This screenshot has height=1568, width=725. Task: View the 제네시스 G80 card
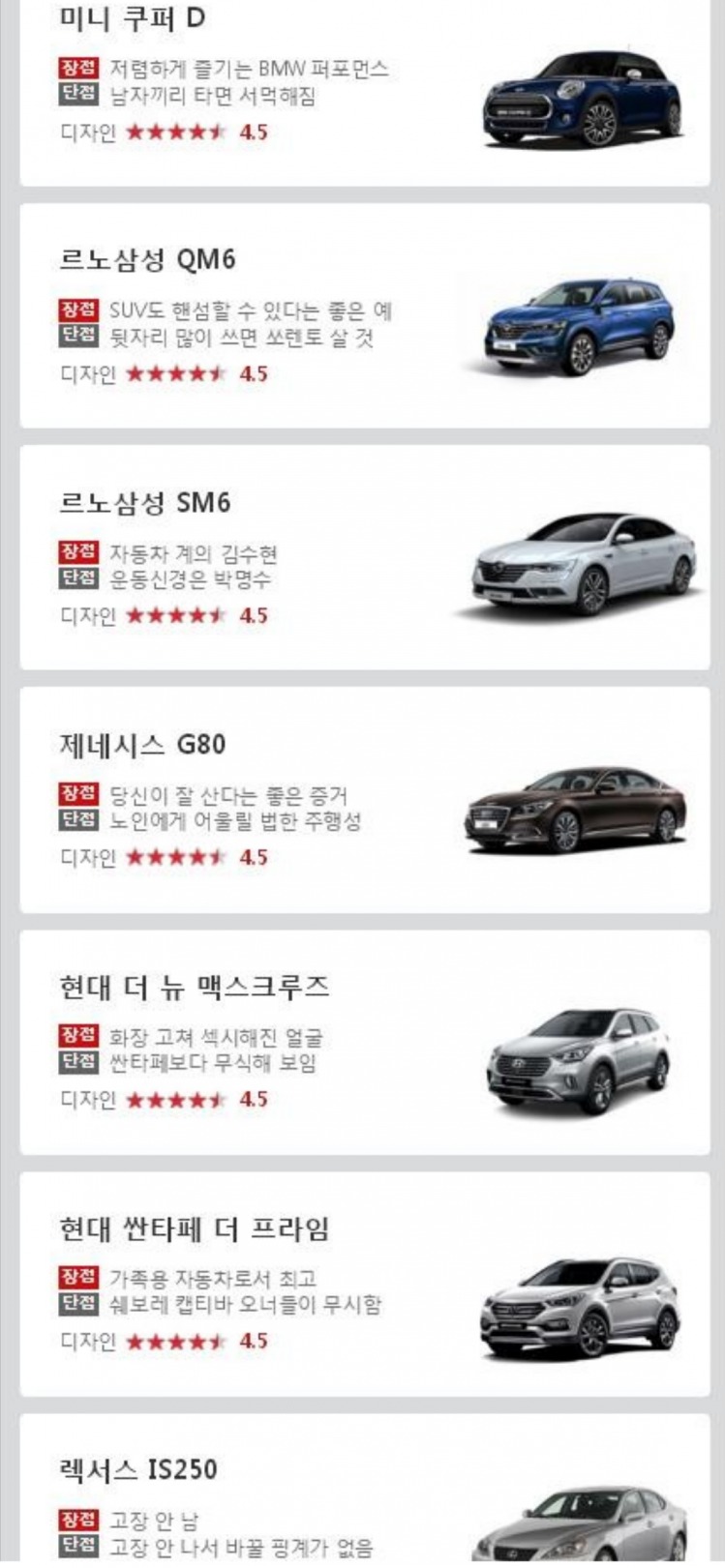click(x=364, y=800)
